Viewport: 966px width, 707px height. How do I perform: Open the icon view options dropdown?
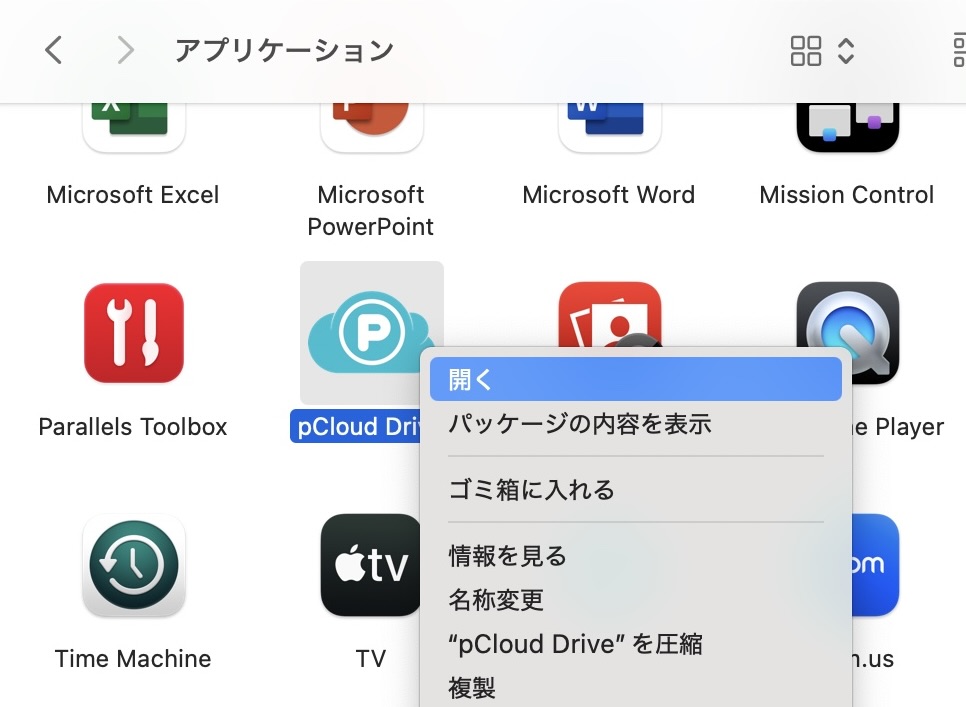click(822, 51)
